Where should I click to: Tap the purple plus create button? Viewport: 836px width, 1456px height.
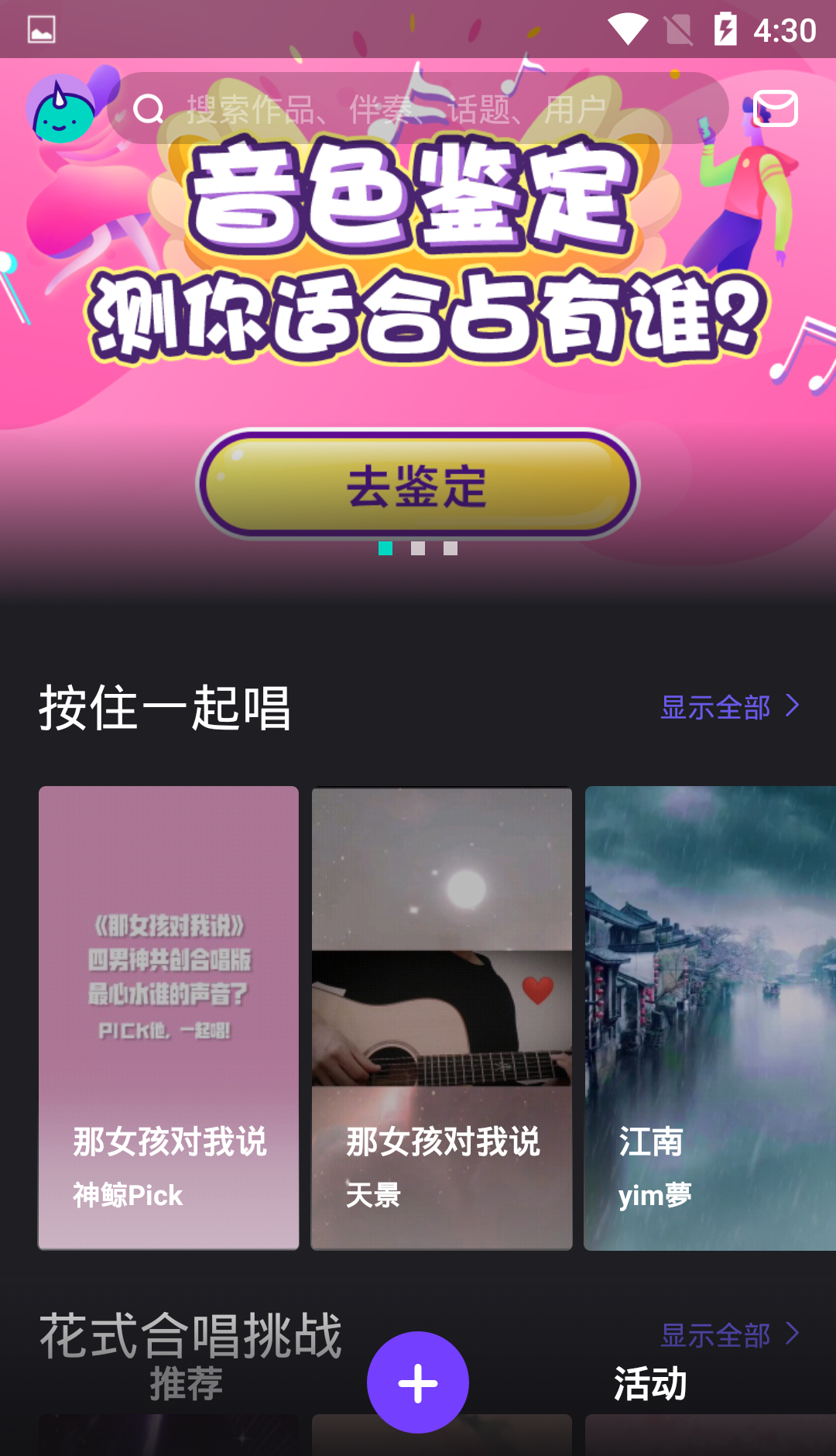pos(418,1382)
